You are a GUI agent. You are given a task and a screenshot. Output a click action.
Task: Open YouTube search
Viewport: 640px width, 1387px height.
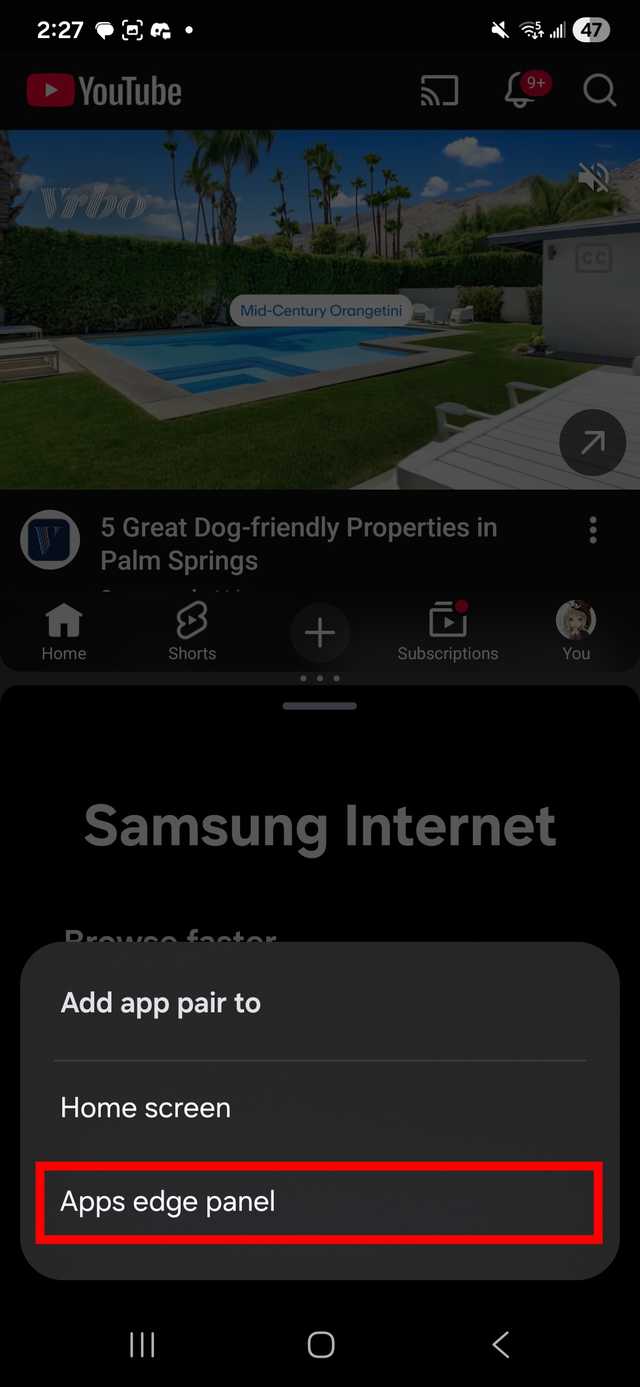[599, 91]
